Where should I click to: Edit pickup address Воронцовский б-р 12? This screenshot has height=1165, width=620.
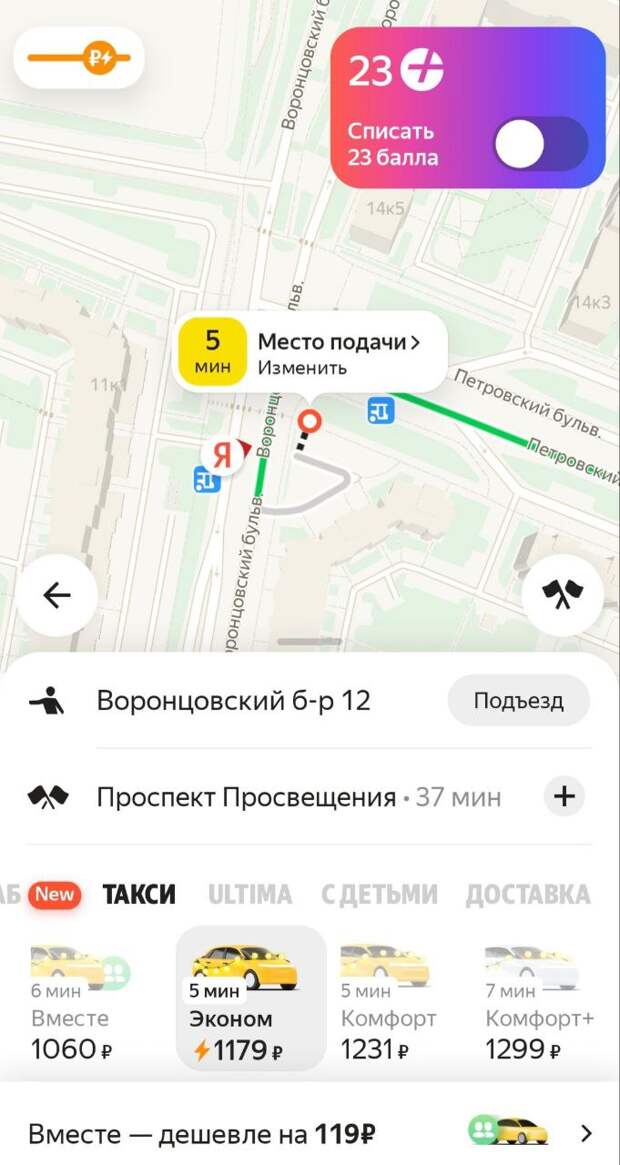pos(233,701)
